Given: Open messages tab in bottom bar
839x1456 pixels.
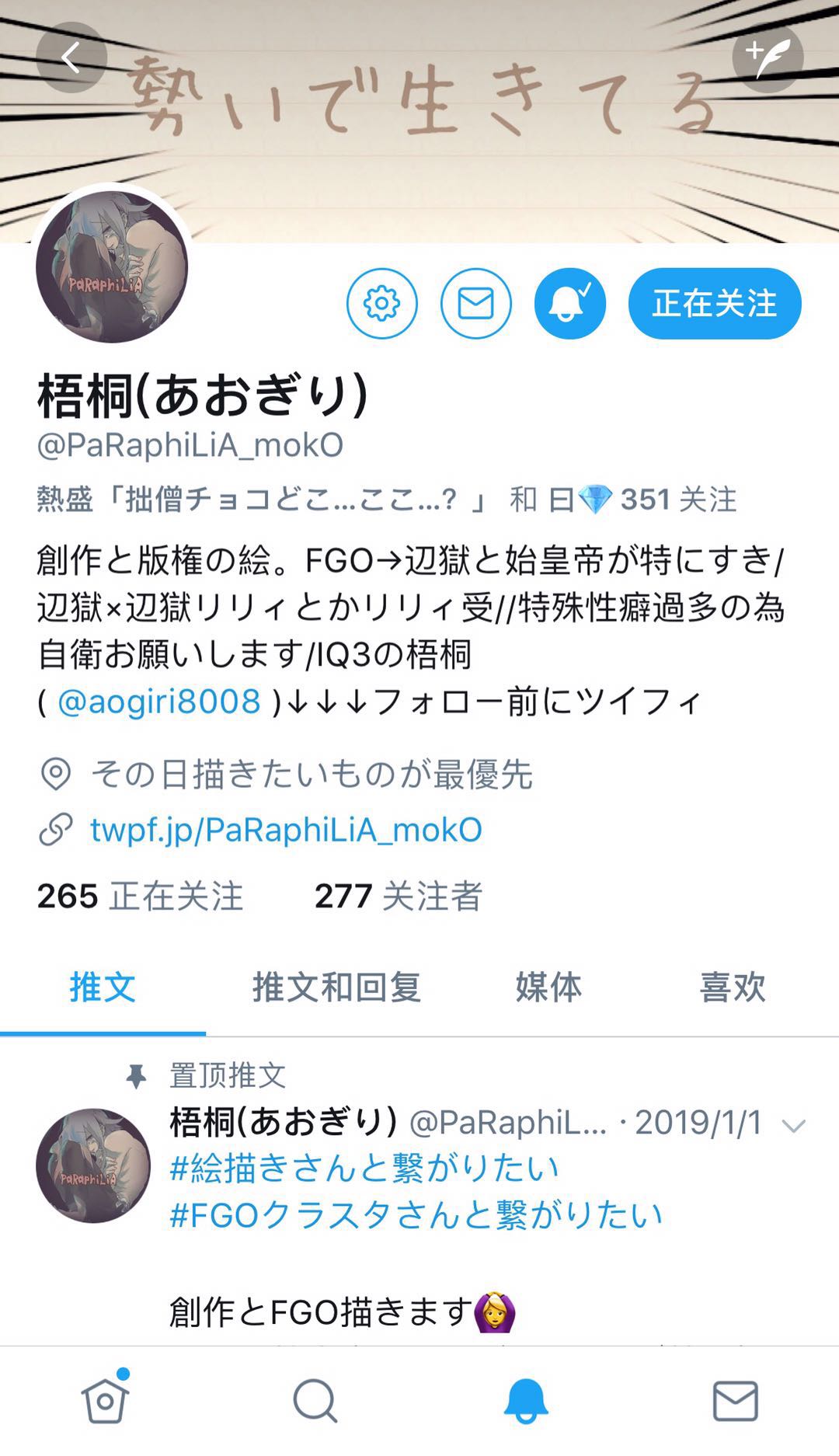Looking at the screenshot, I should 735,1401.
